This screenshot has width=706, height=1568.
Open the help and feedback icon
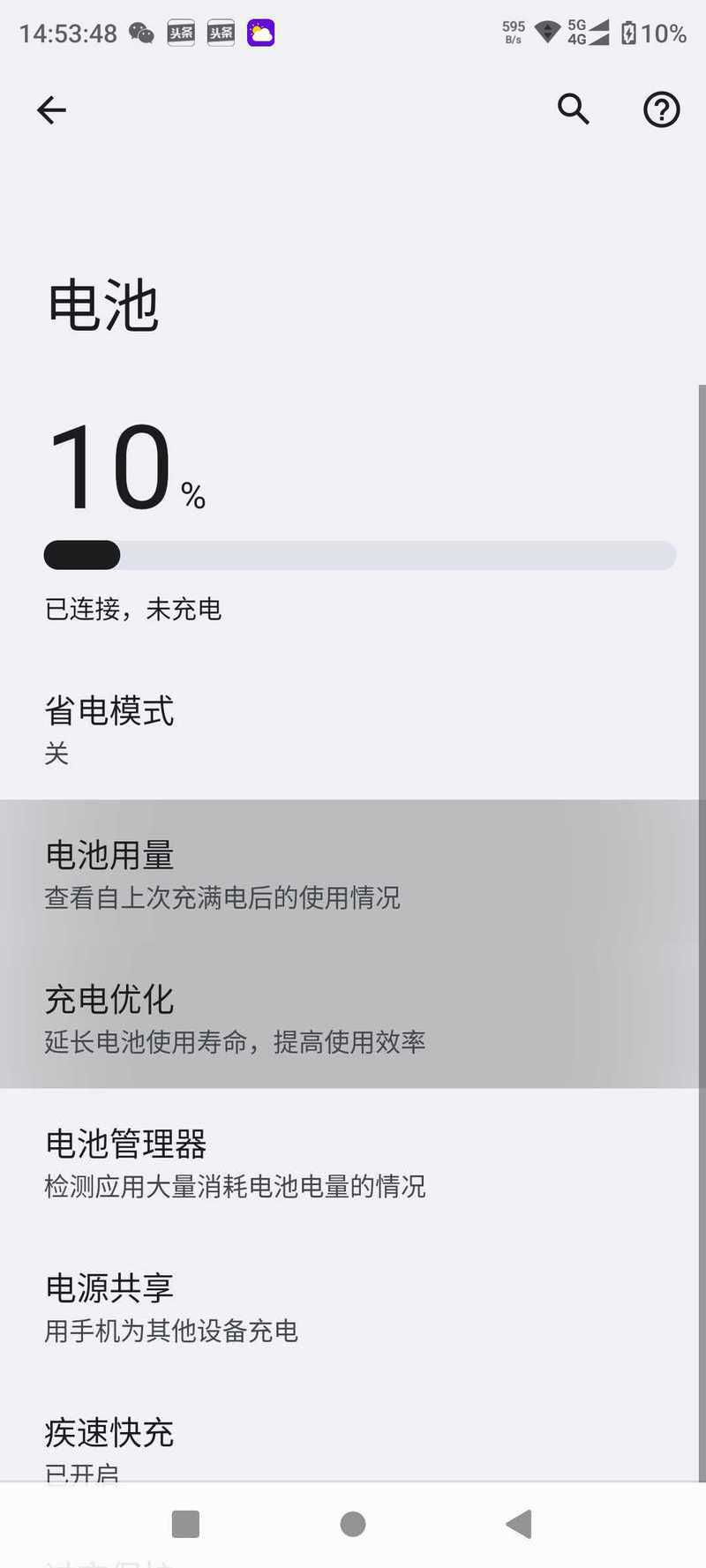pos(661,110)
